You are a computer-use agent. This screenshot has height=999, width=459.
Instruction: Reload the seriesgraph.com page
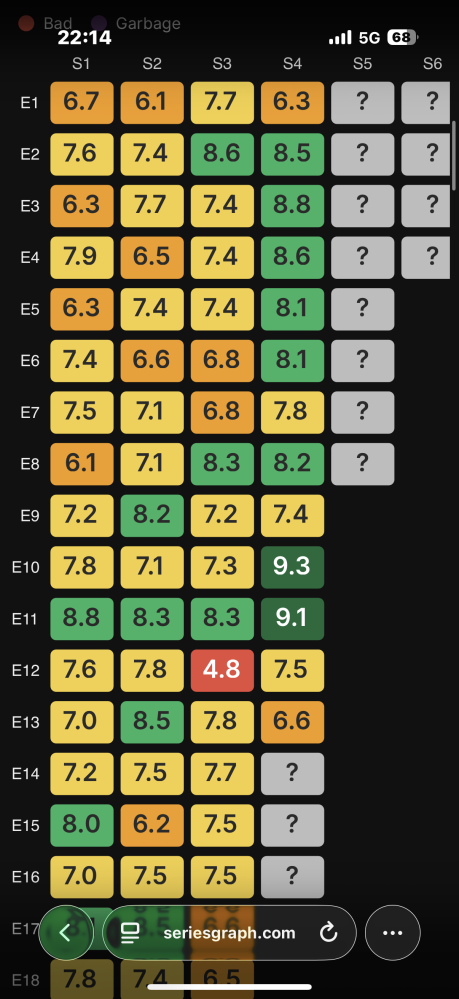click(328, 933)
